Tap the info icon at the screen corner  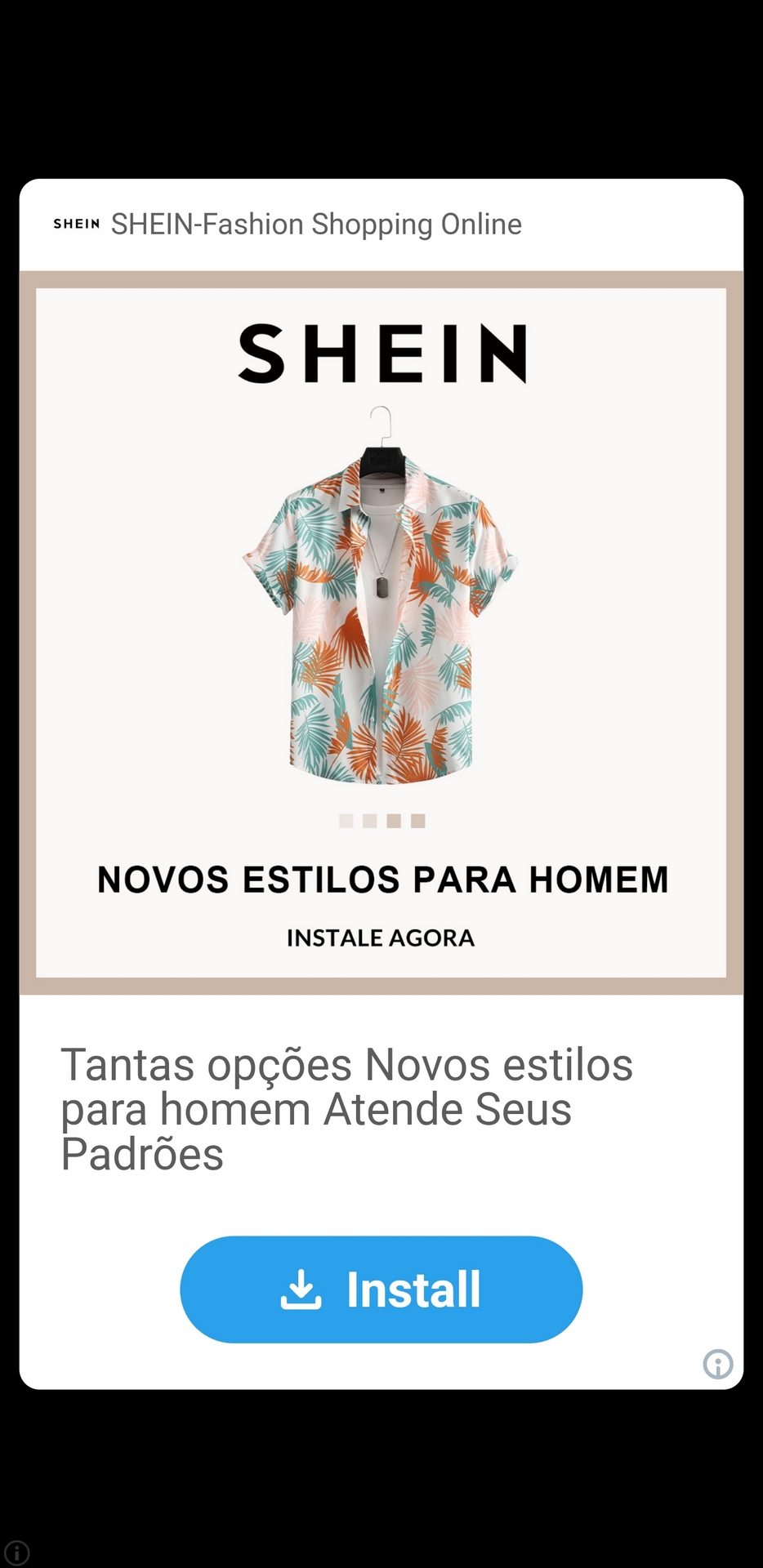tap(16, 1552)
